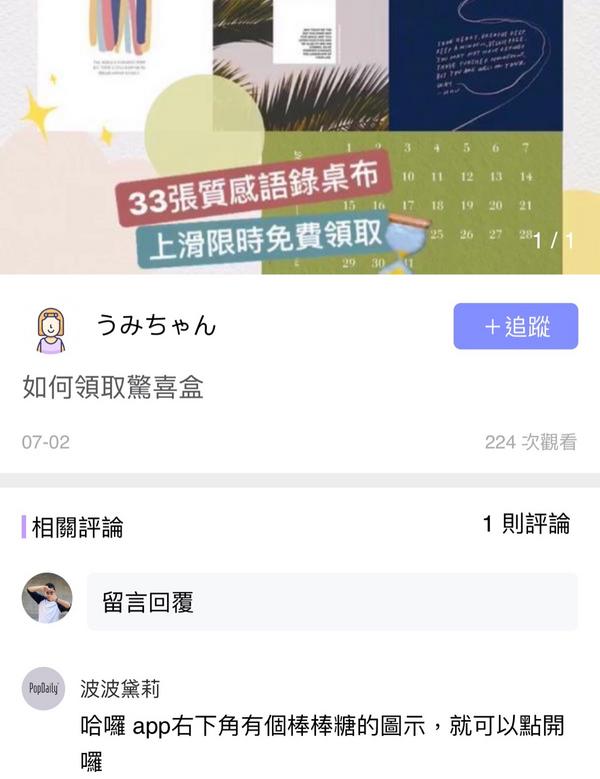Viewport: 600px width, 779px height.
Task: Open the 33張質感語錄桌布 post image
Action: 300,137
